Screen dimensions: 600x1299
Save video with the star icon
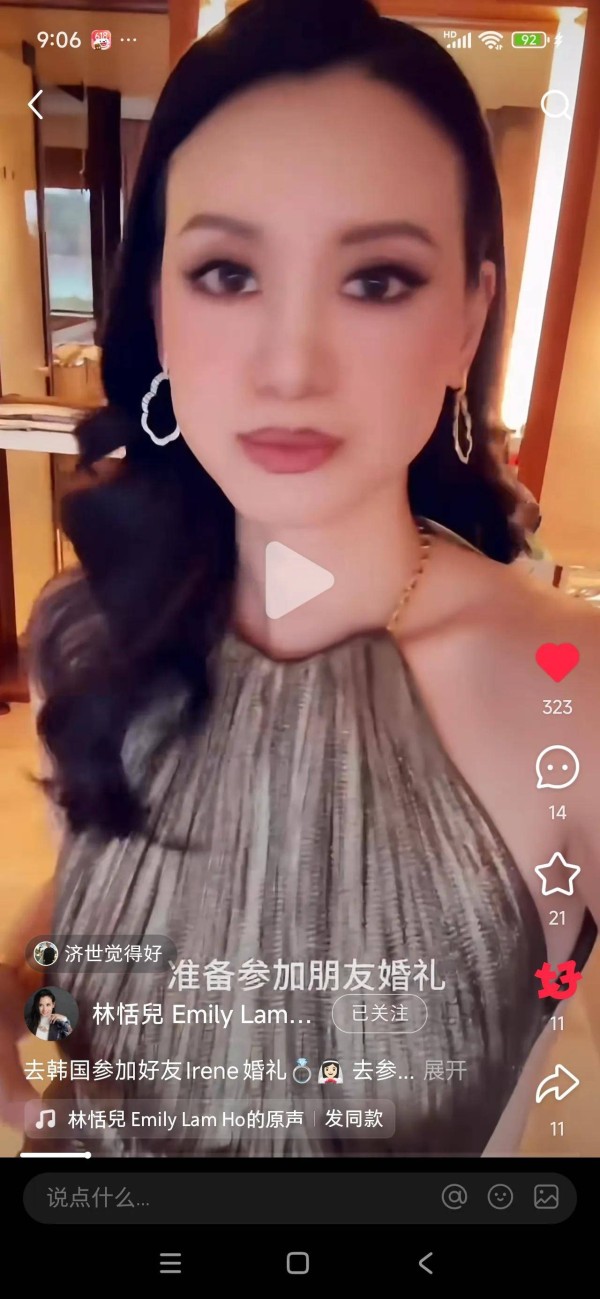tap(557, 875)
